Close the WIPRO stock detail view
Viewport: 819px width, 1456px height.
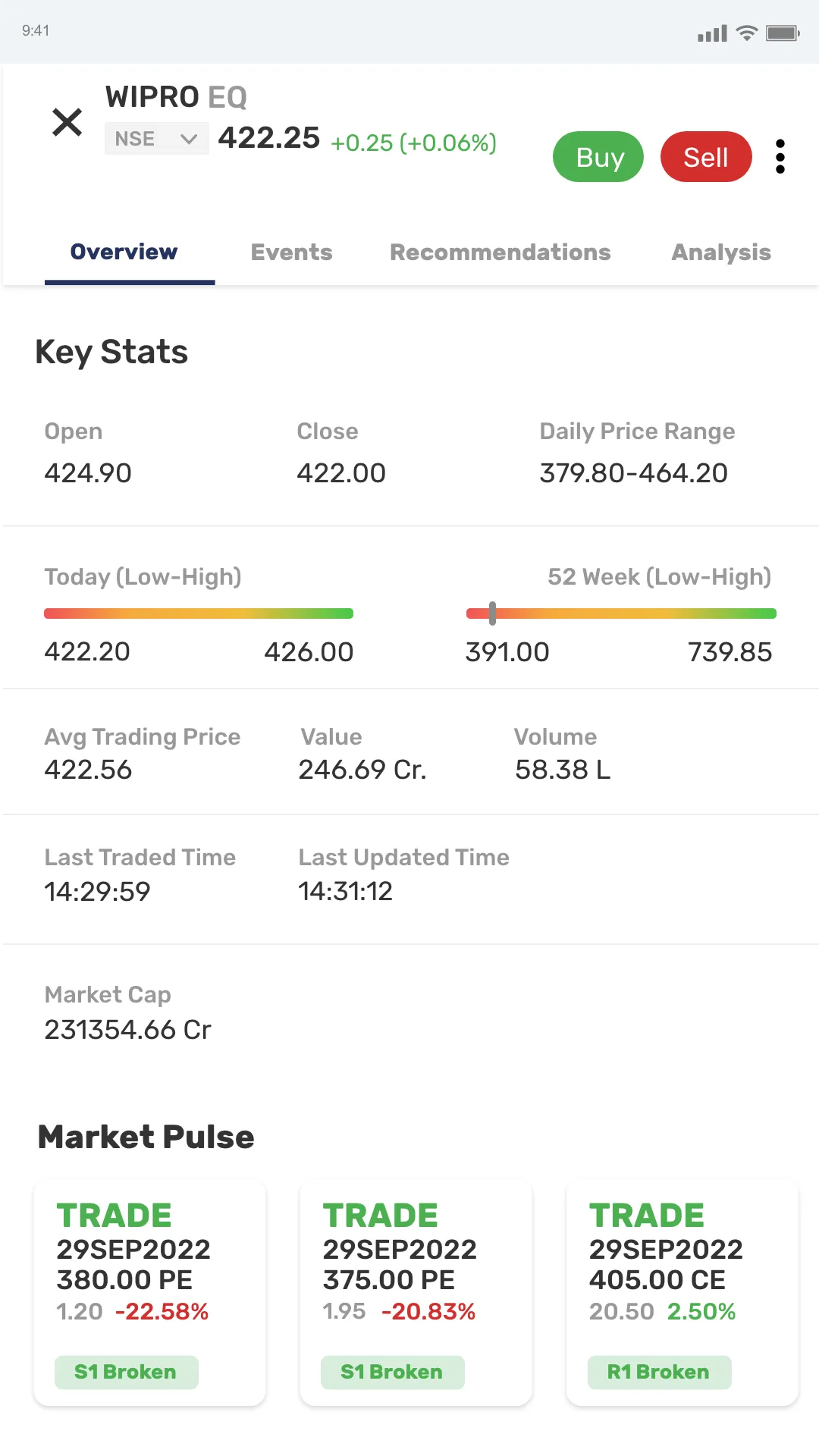[x=67, y=122]
